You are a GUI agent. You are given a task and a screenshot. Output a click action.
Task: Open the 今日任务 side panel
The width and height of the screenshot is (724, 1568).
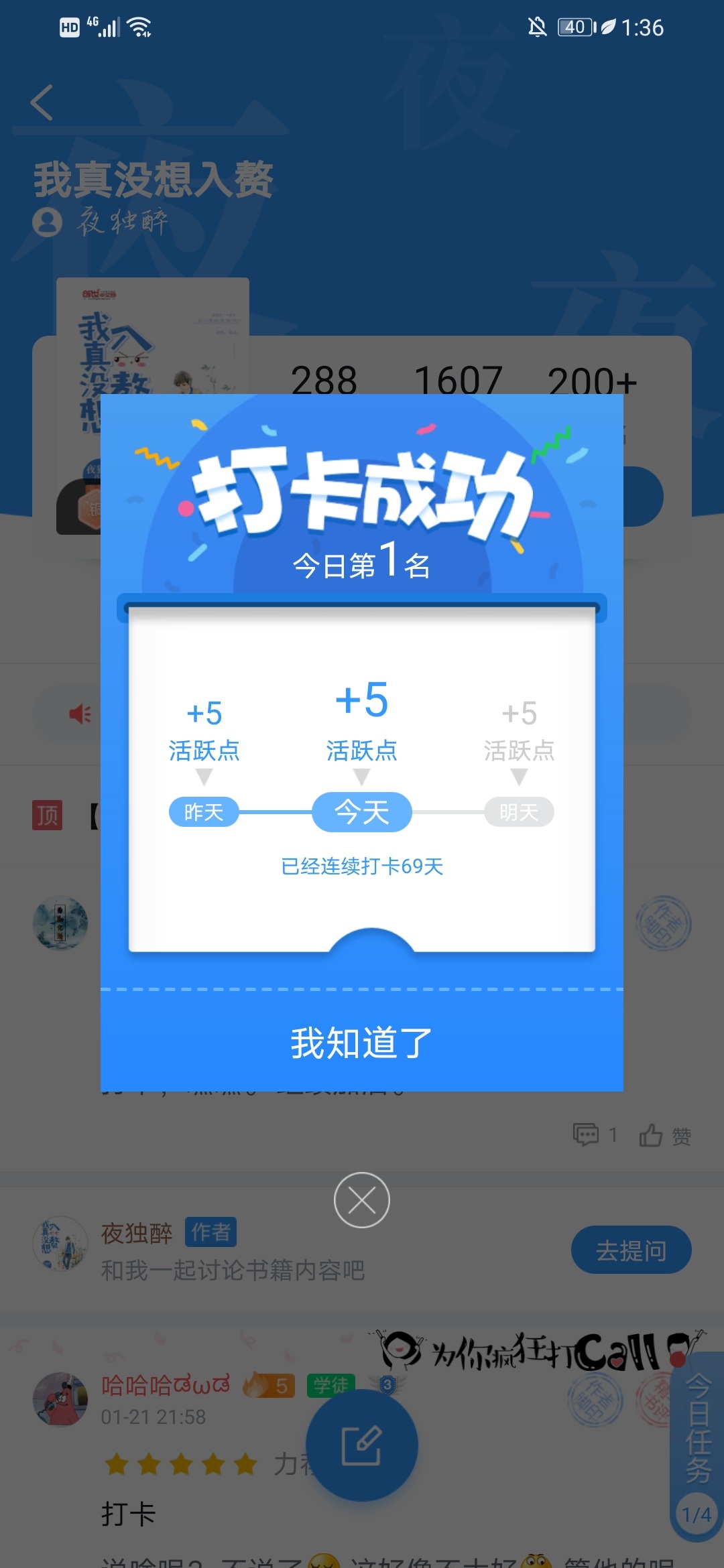pyautogui.click(x=698, y=1427)
